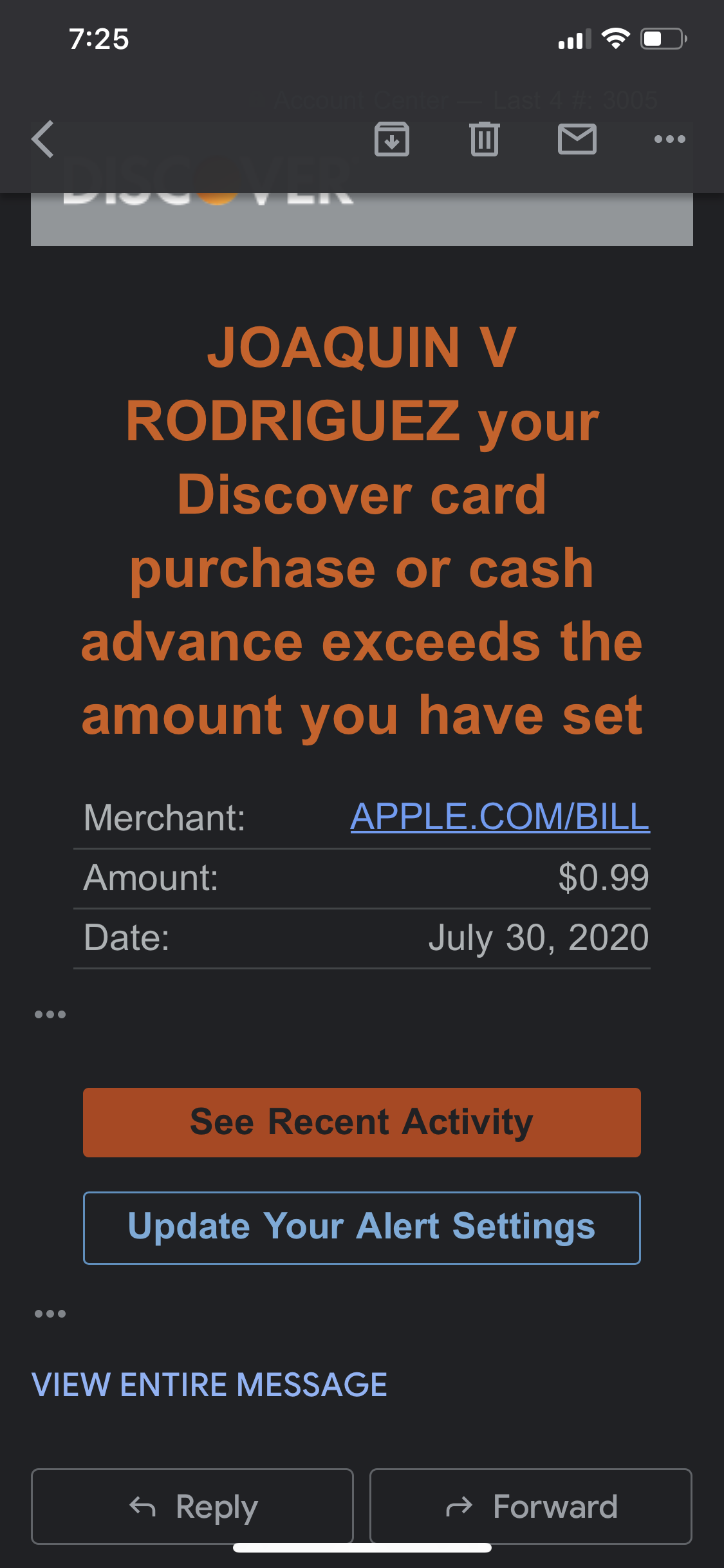Open the overflow menu in the toolbar
724x1568 pixels.
(x=669, y=139)
